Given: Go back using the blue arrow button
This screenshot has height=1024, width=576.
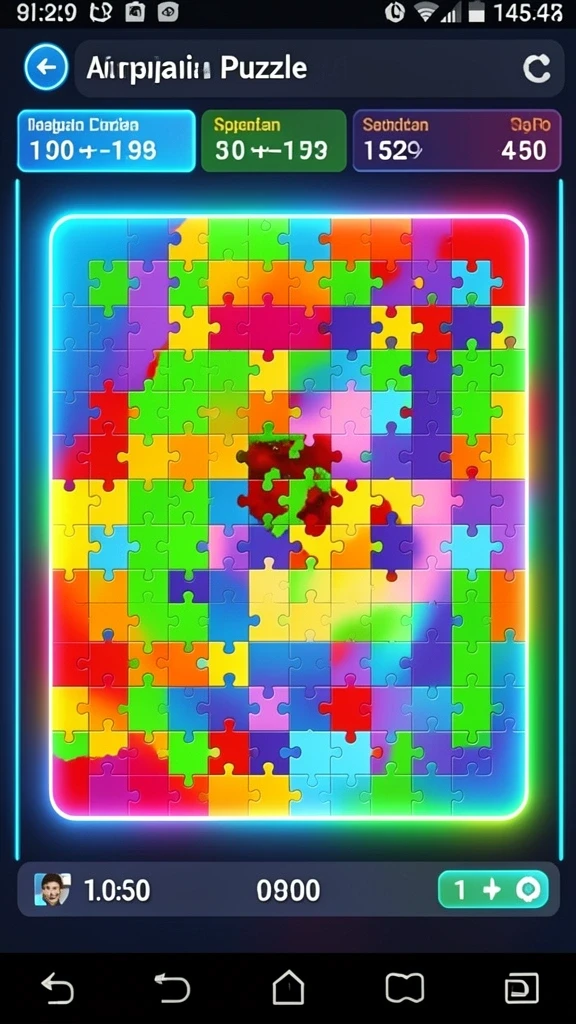Looking at the screenshot, I should pyautogui.click(x=46, y=67).
